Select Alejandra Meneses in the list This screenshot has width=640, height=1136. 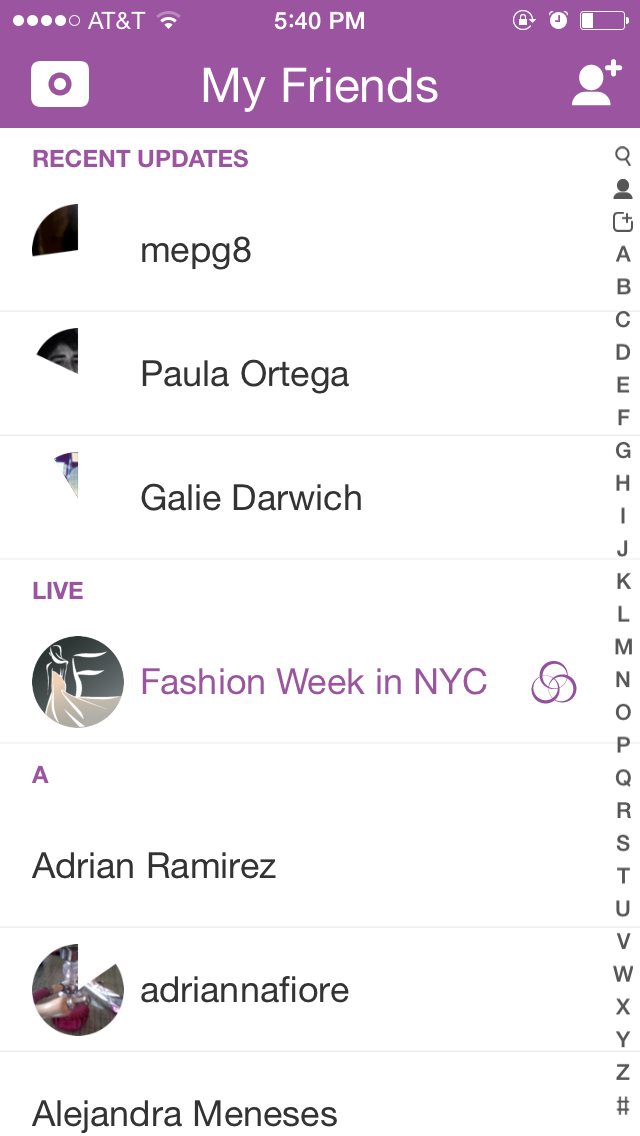[184, 1113]
